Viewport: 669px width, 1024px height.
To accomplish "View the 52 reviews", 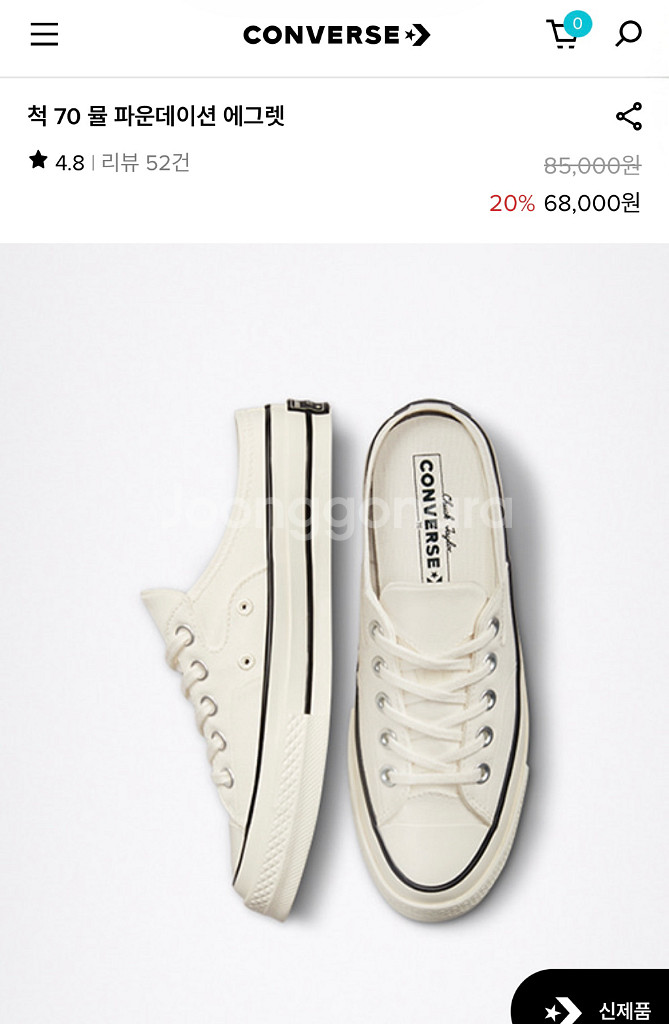I will coord(145,162).
